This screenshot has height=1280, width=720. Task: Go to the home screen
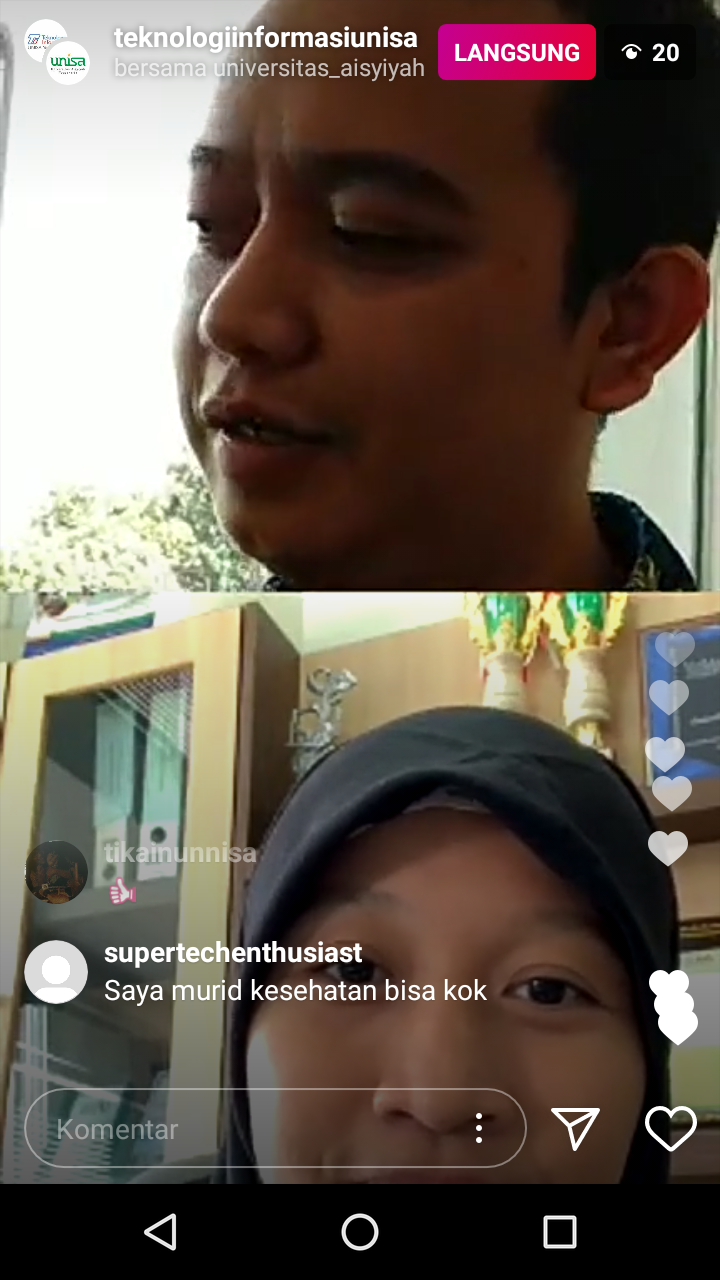(x=360, y=1232)
